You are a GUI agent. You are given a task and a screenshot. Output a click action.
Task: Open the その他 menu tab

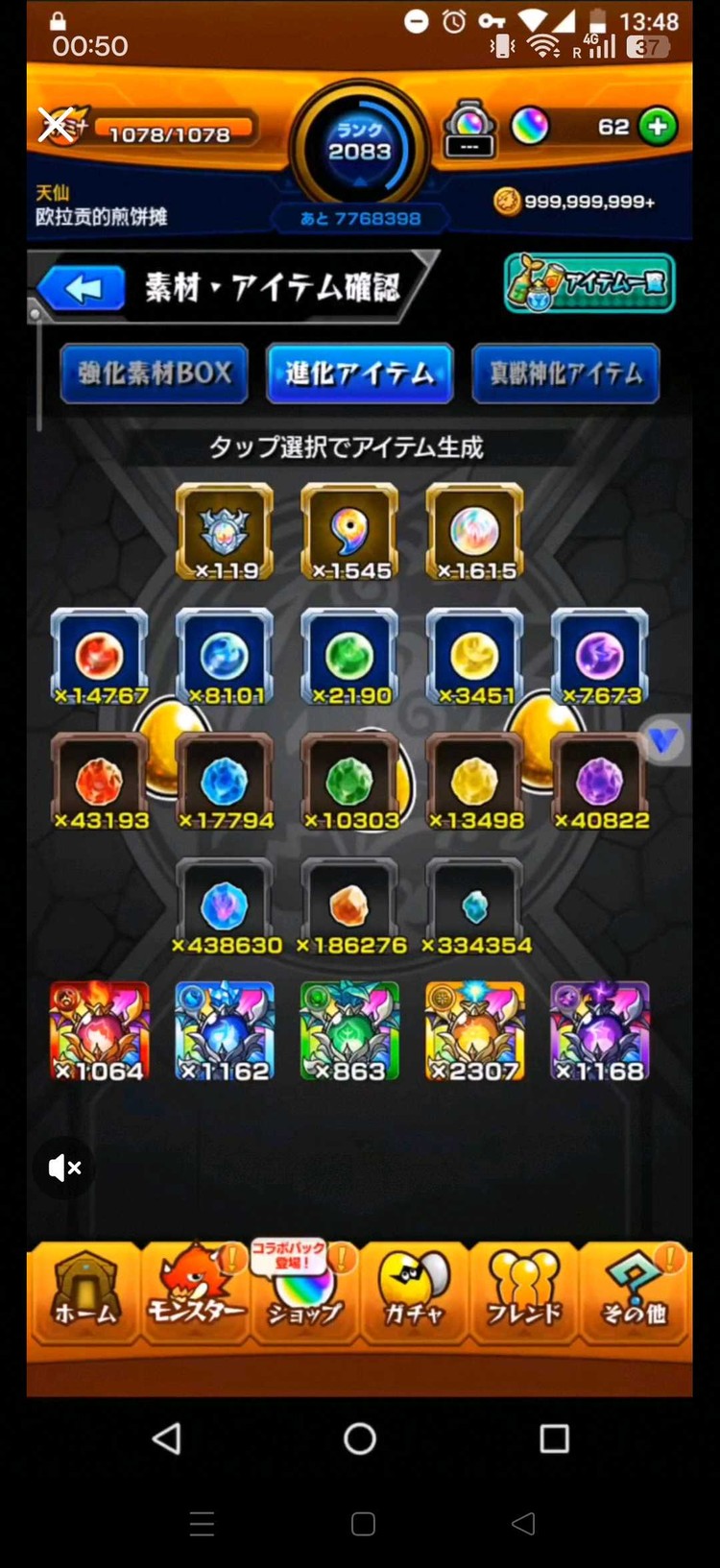[x=635, y=1291]
